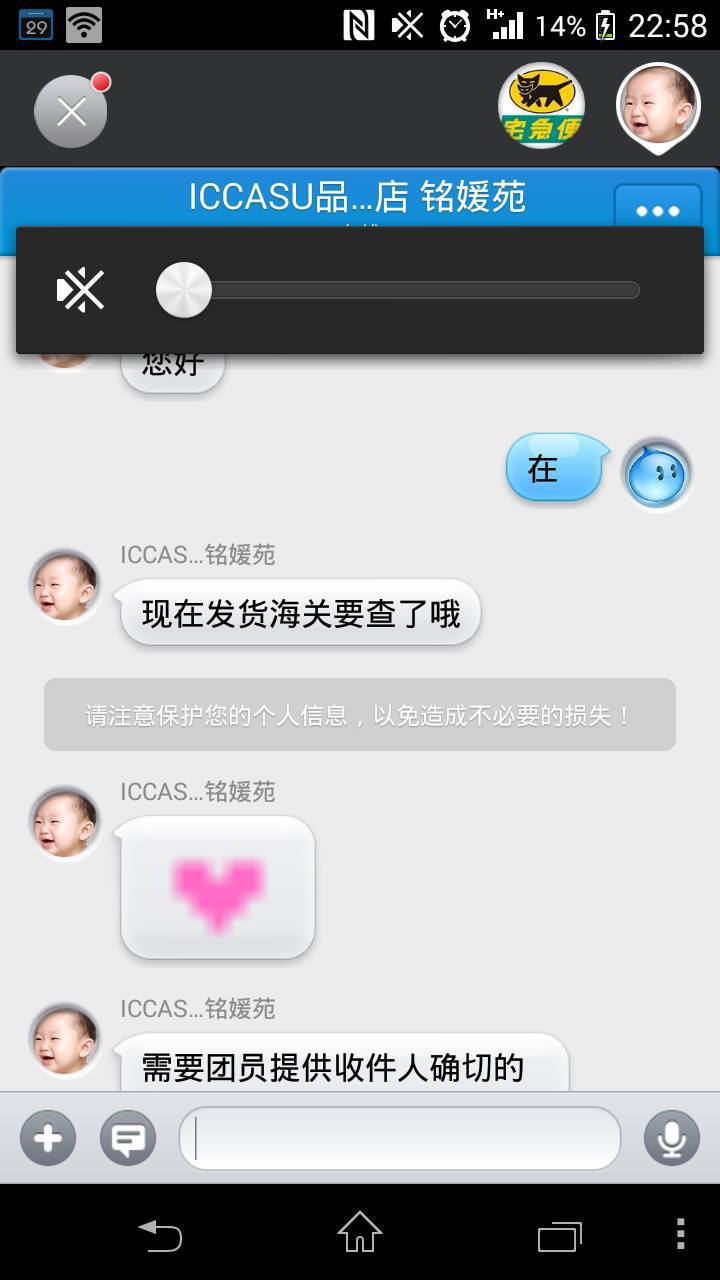Return to the home screen

360,1233
